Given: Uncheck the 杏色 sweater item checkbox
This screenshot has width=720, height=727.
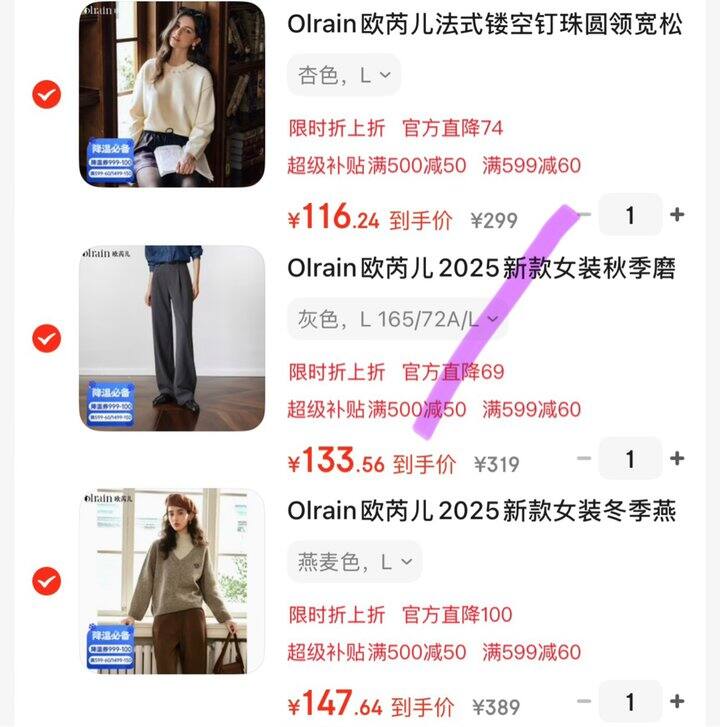Looking at the screenshot, I should (46, 95).
